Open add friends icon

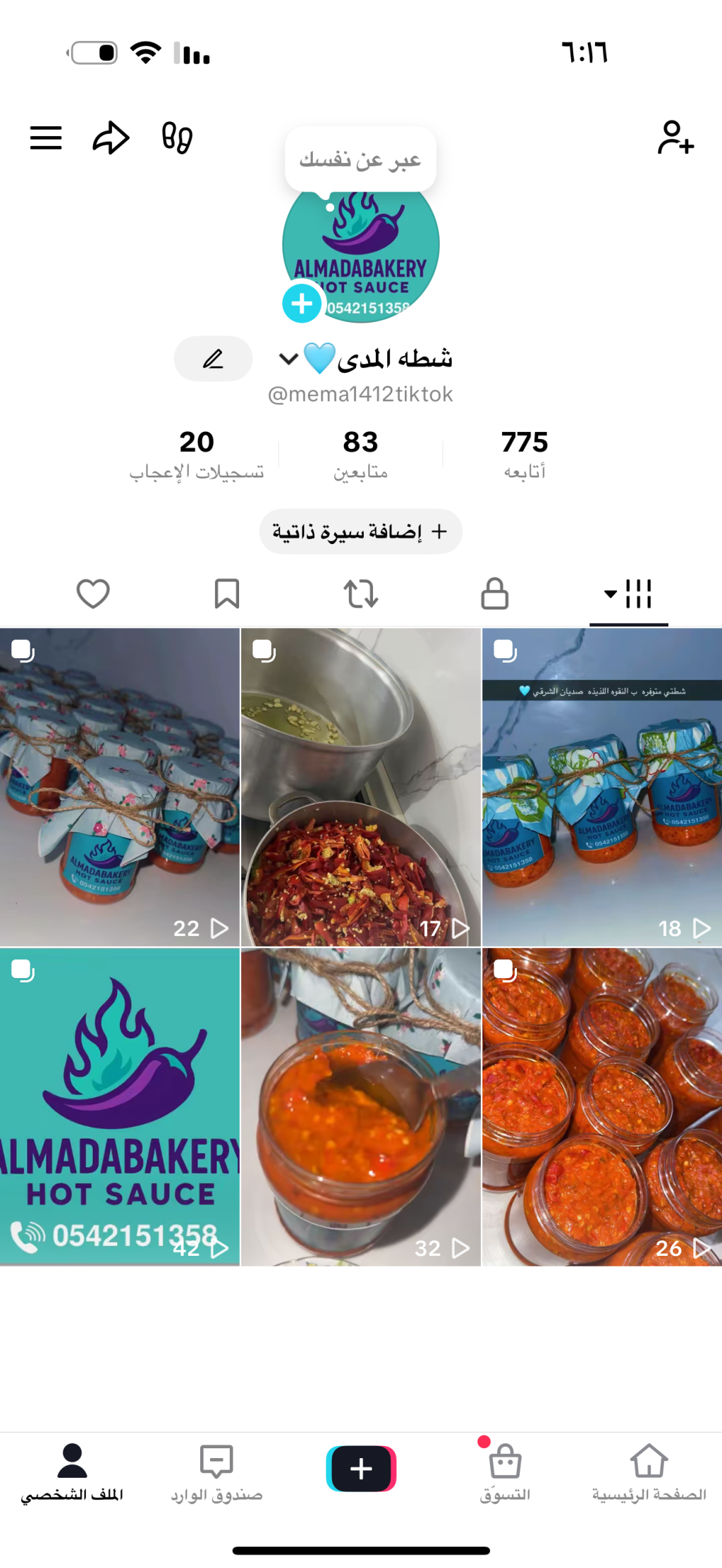click(x=675, y=138)
